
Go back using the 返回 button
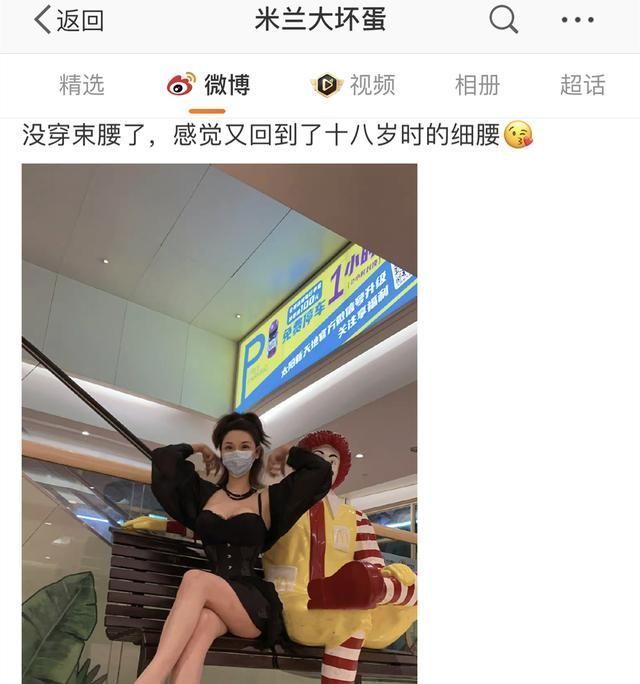click(x=68, y=21)
